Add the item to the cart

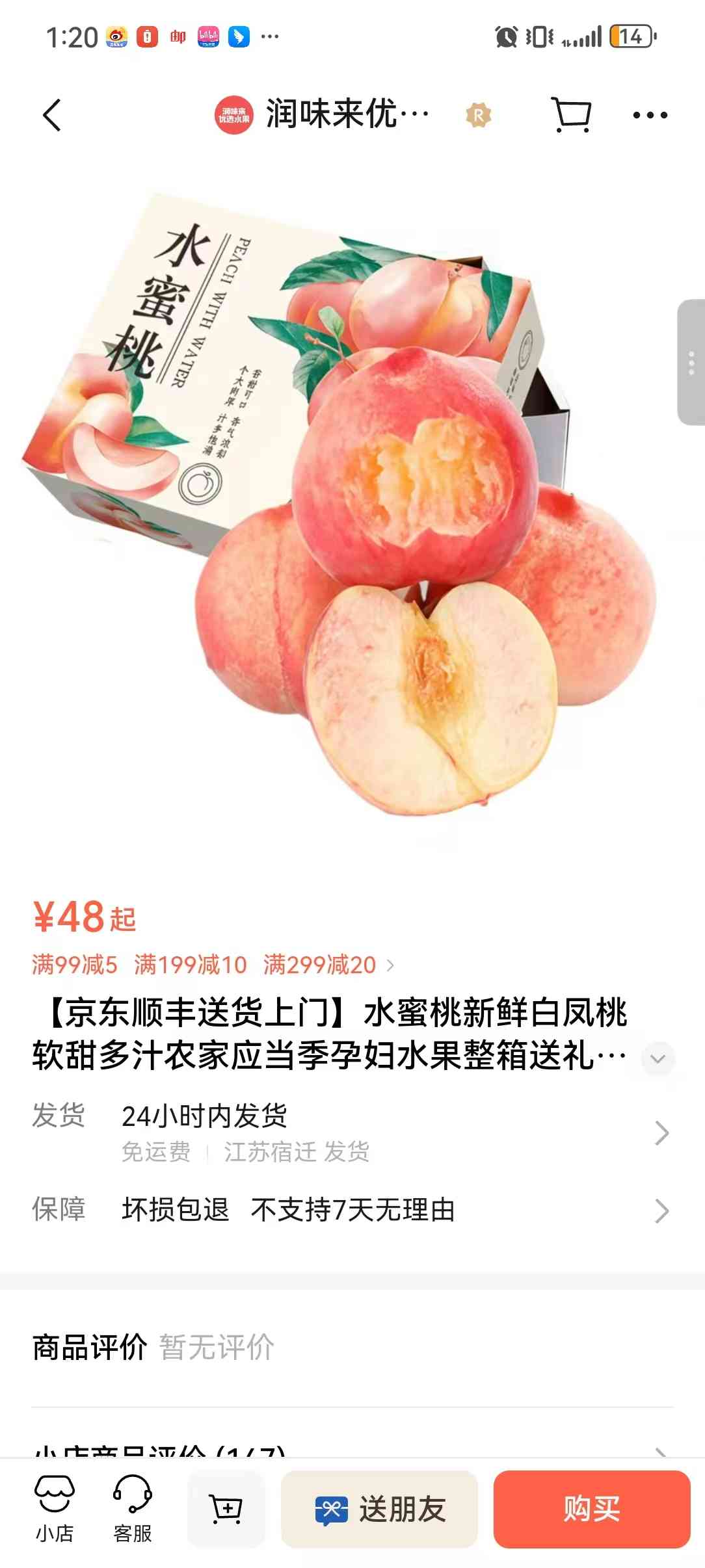[226, 1509]
